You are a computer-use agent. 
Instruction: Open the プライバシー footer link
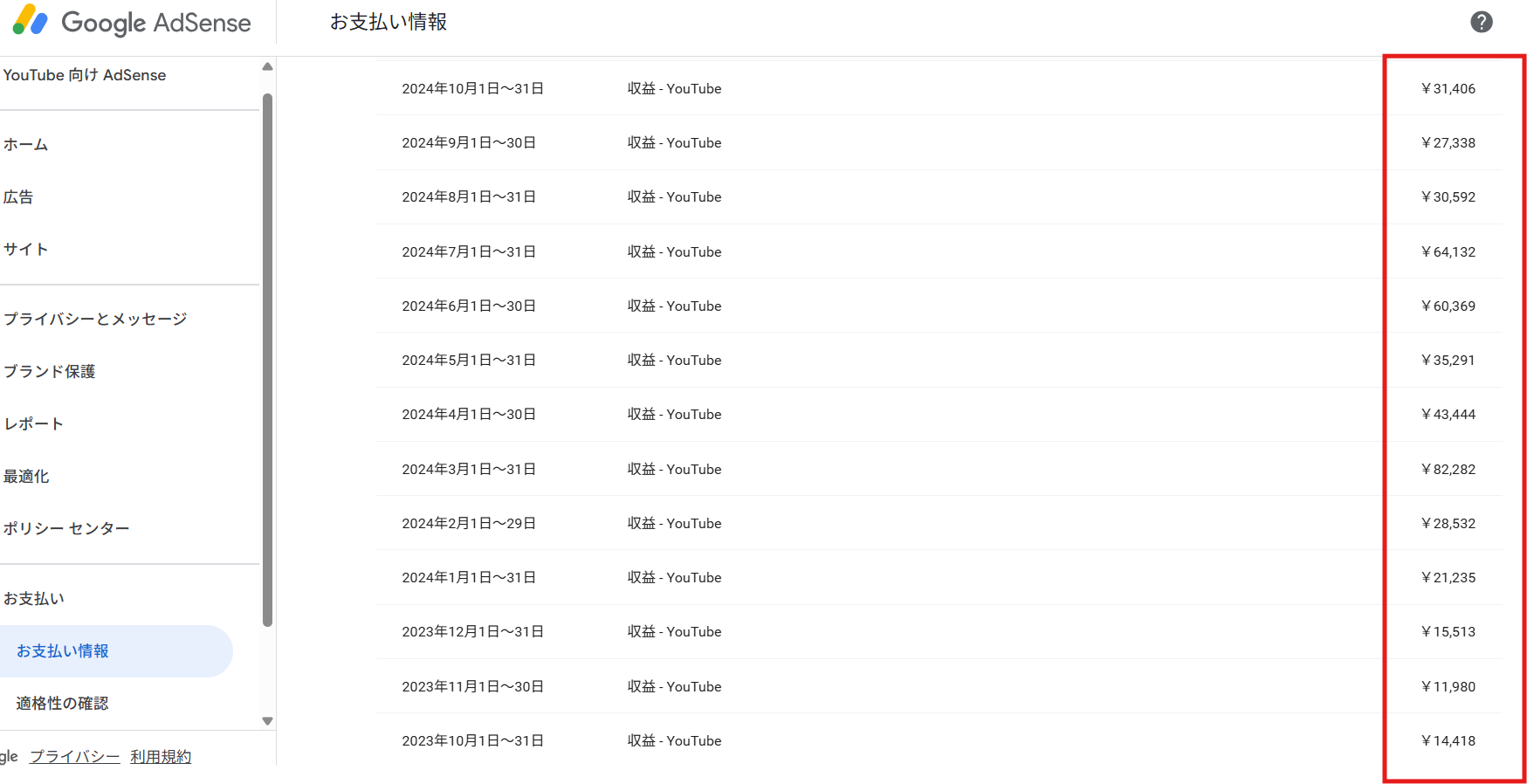pyautogui.click(x=75, y=757)
